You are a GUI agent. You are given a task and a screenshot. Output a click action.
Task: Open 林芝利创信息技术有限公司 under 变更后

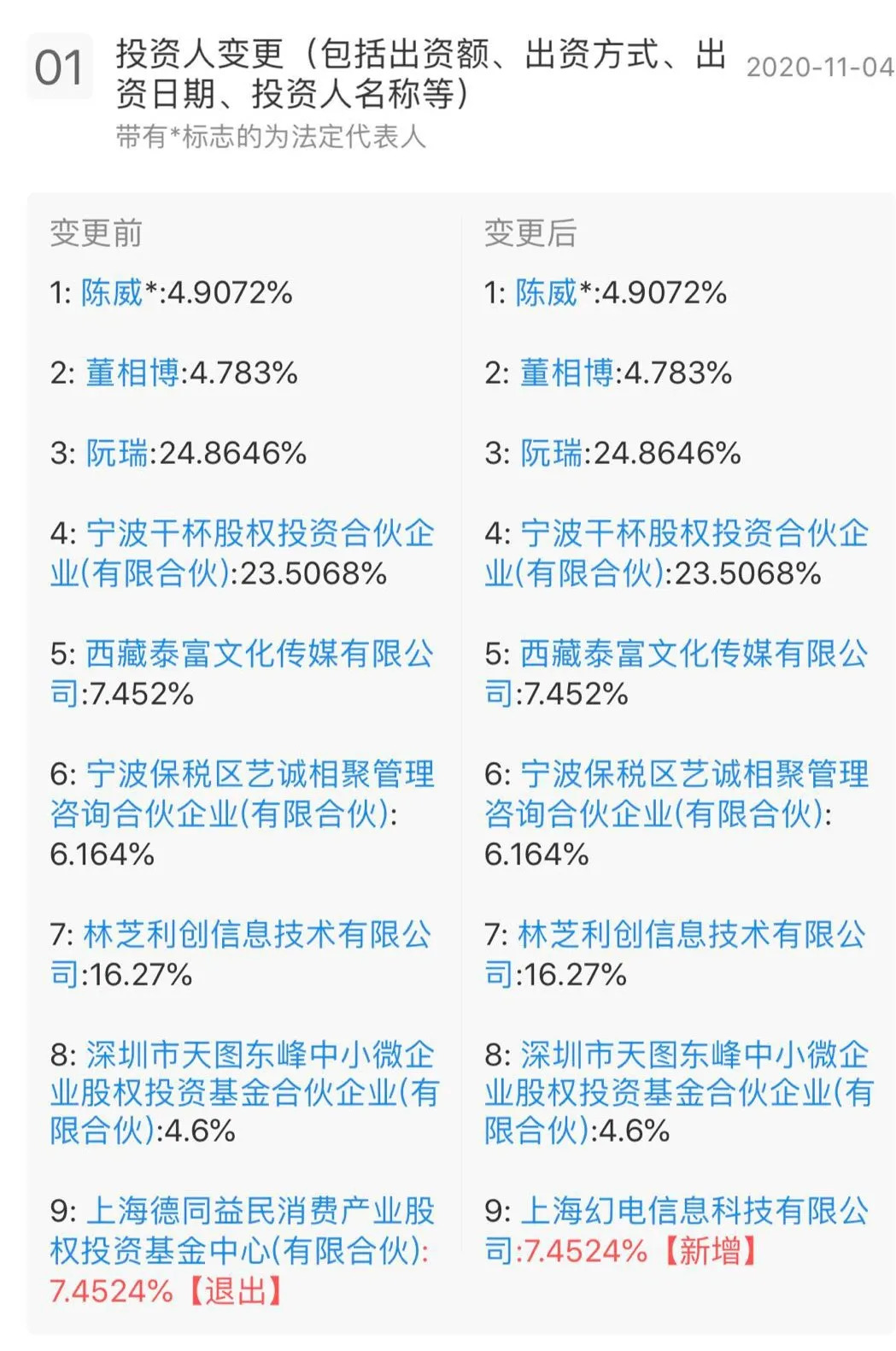click(693, 936)
